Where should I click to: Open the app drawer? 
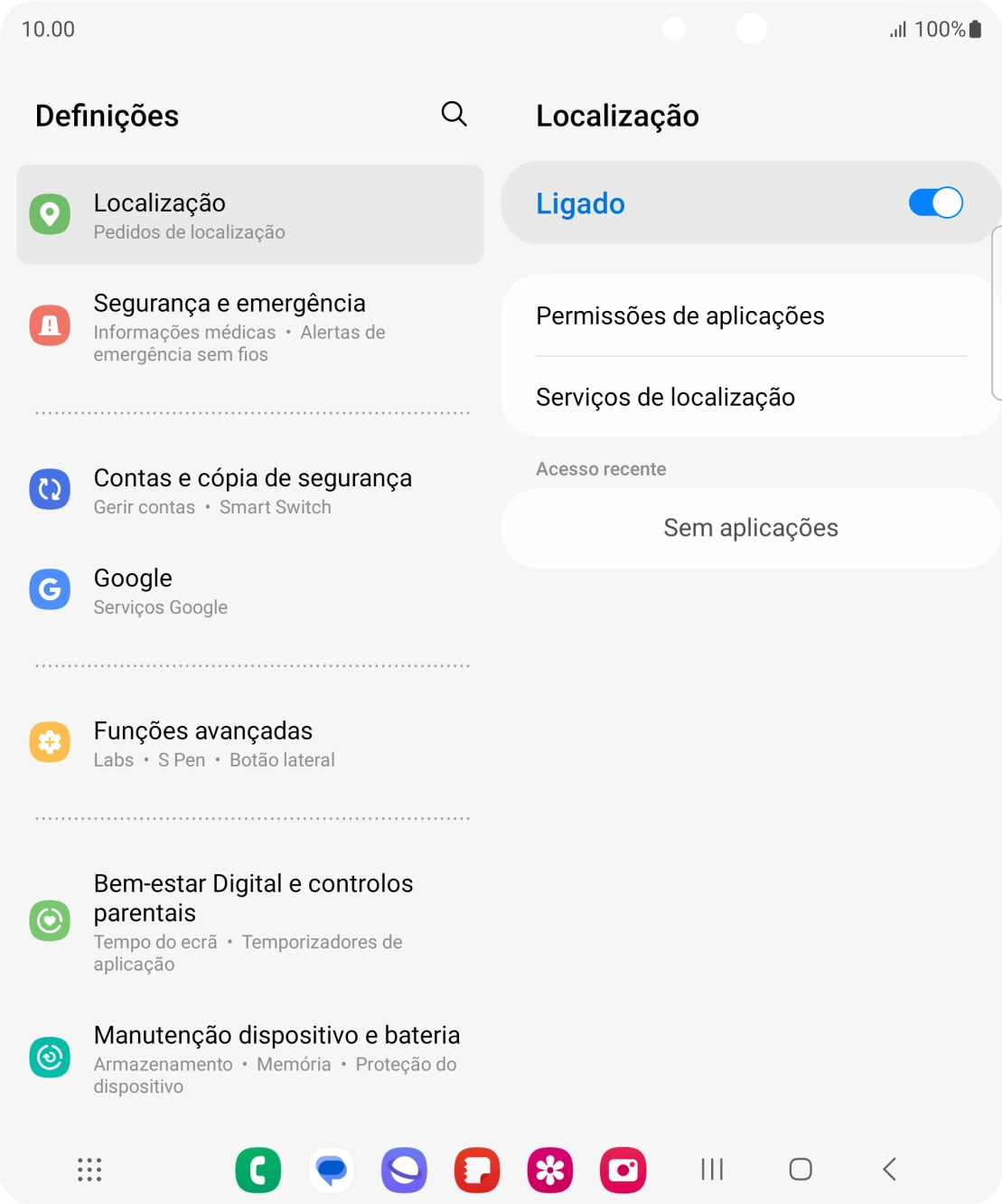88,1170
